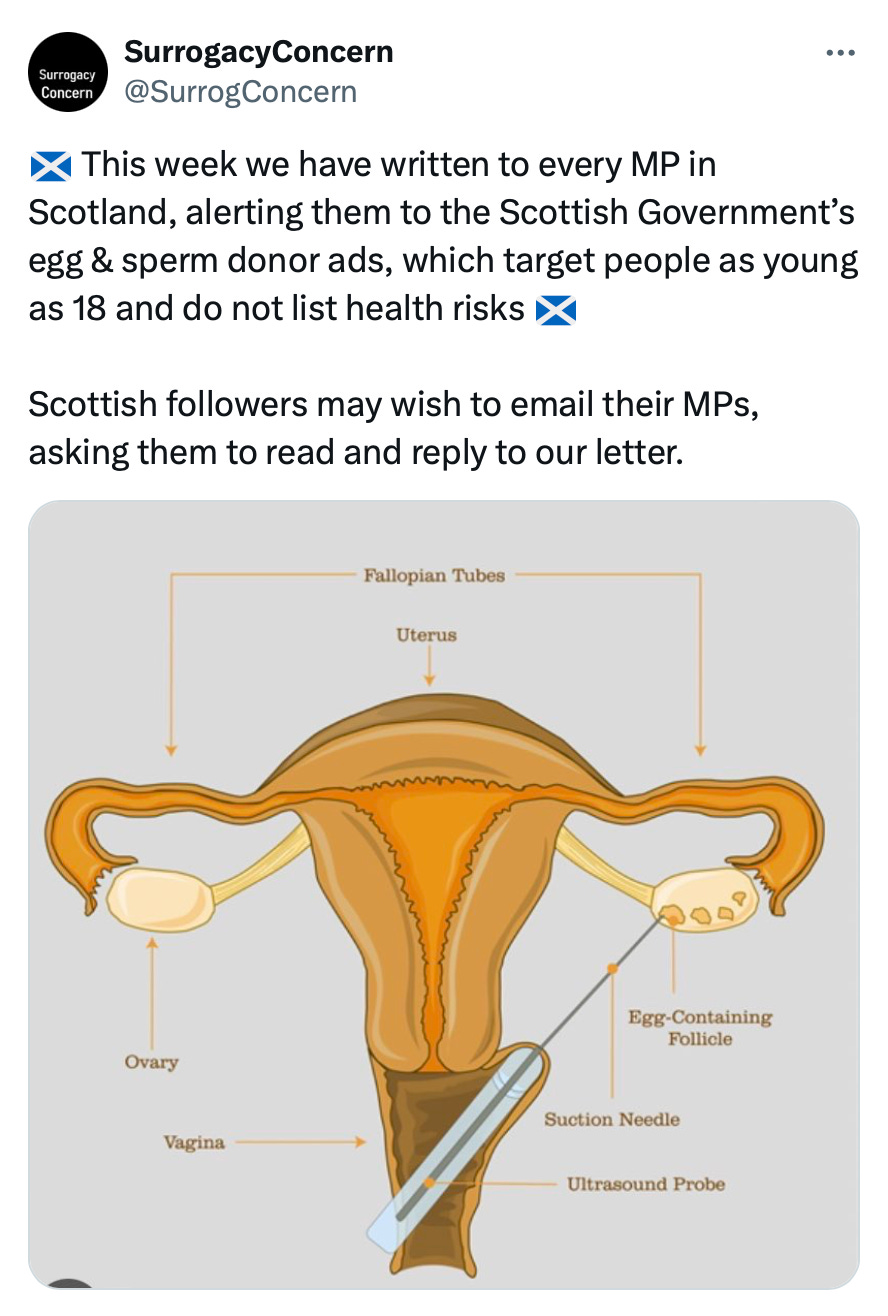Open the @SurrogConcern handle link
The image size is (888, 1316).
tap(240, 92)
